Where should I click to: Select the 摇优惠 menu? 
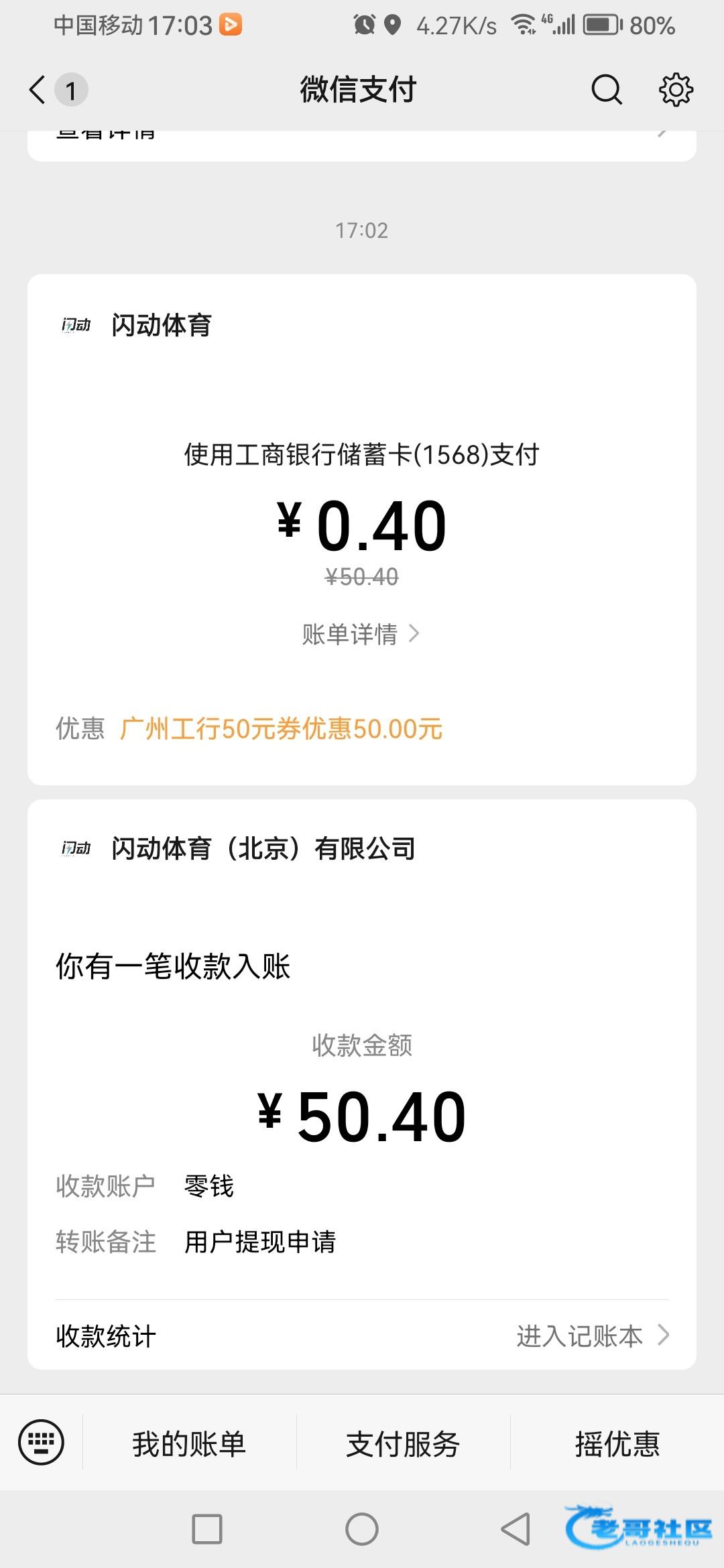(617, 1443)
